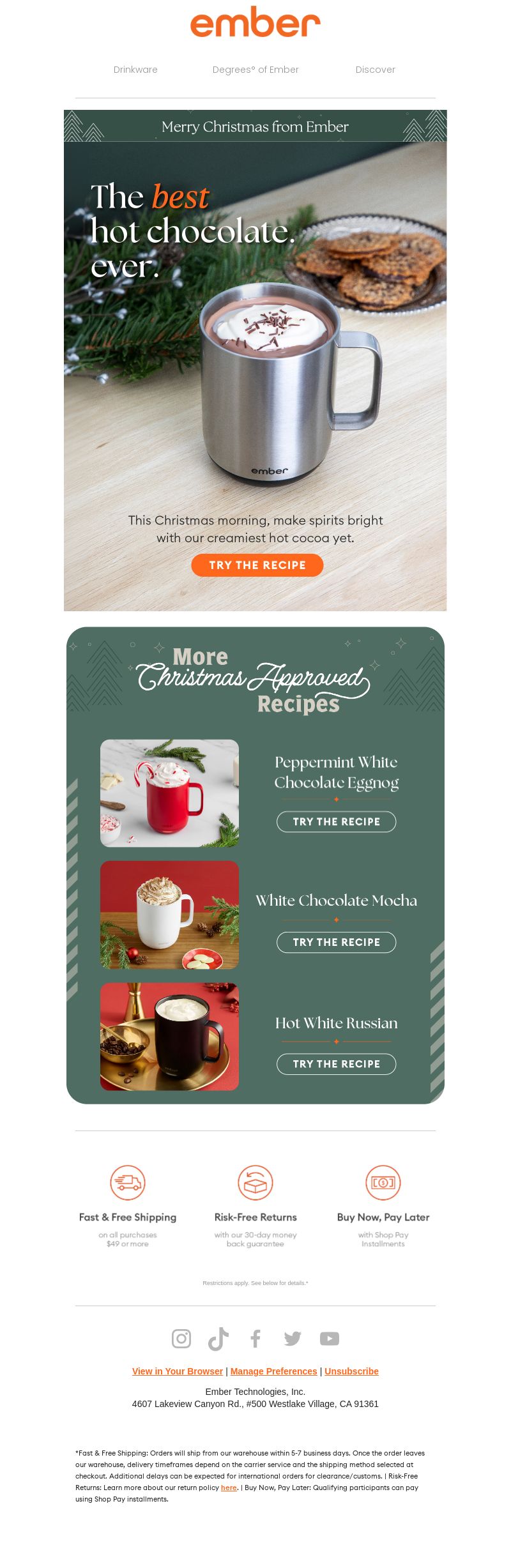Open the Drinkware link
Viewport: 511px width, 1568px height.
pyautogui.click(x=135, y=70)
